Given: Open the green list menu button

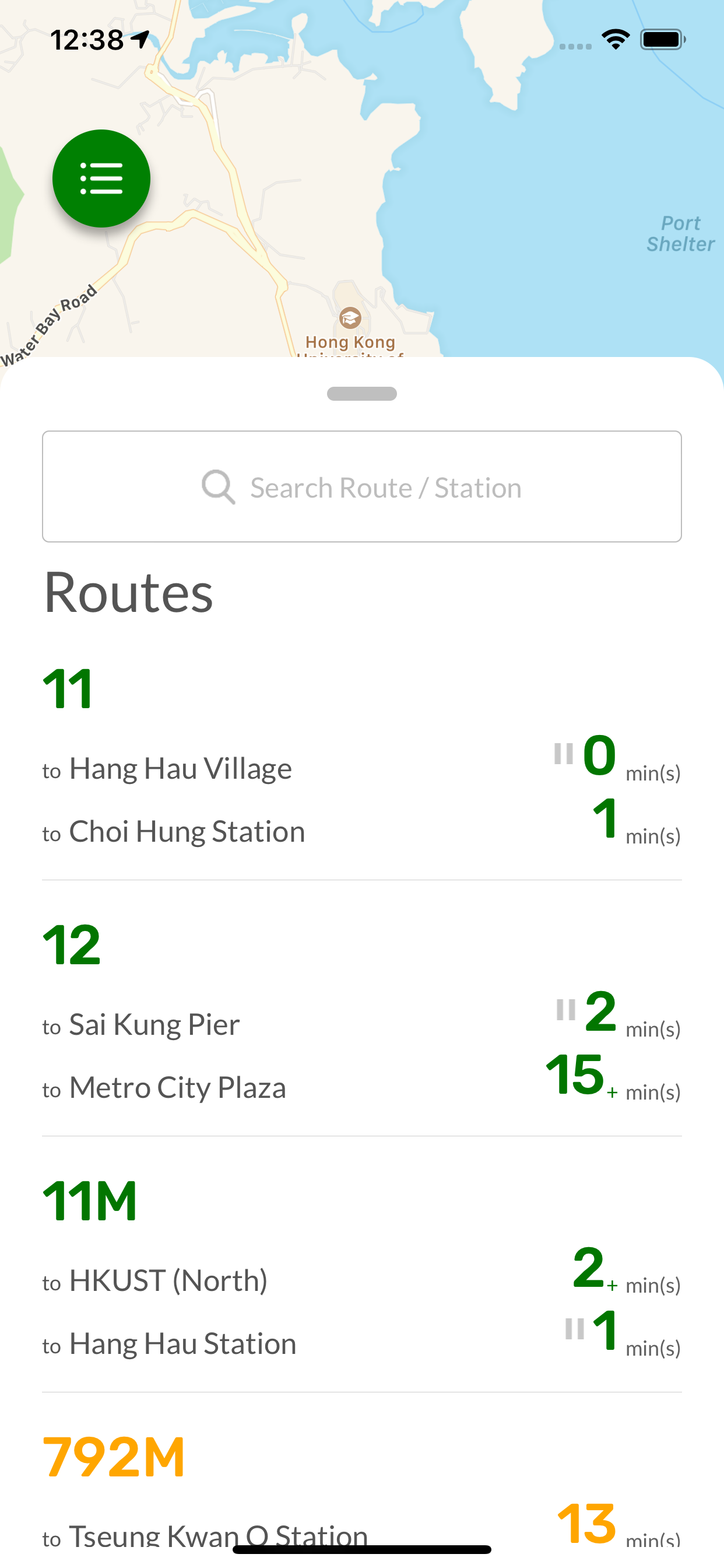Looking at the screenshot, I should pos(101,178).
